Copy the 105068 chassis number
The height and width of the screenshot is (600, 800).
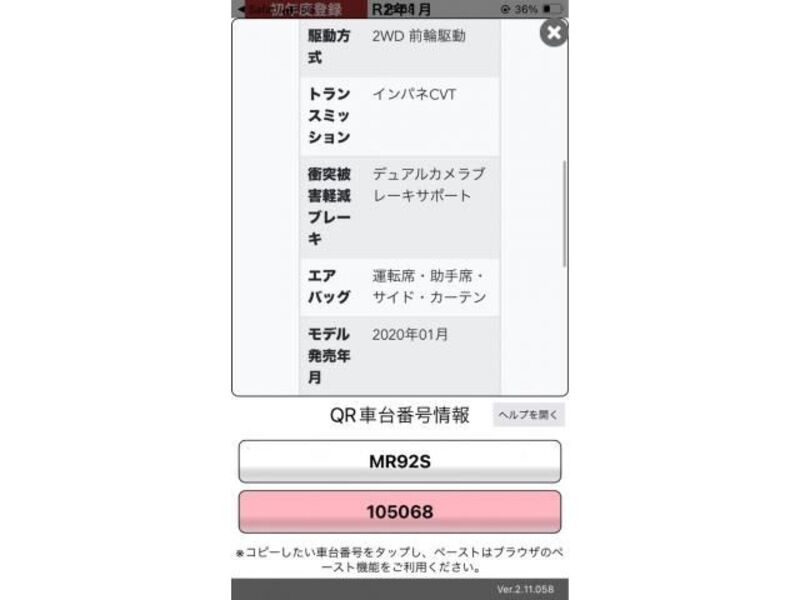click(x=399, y=512)
